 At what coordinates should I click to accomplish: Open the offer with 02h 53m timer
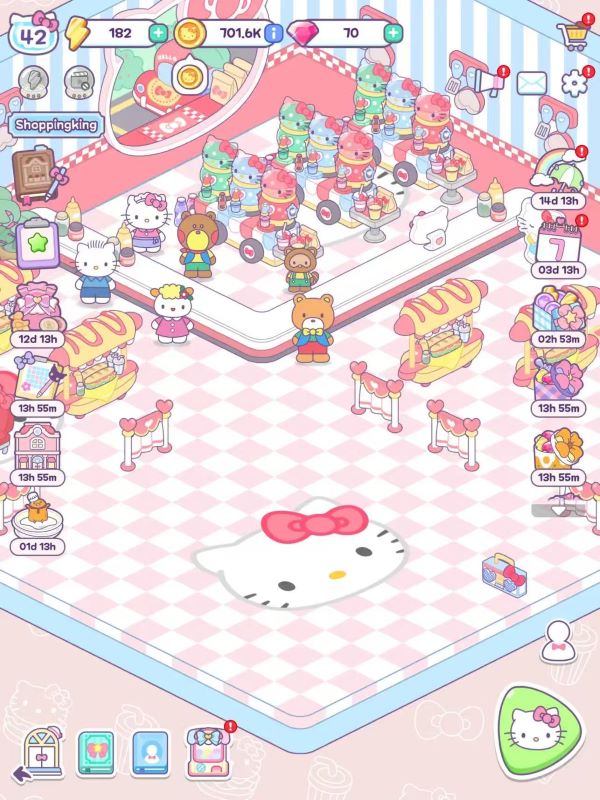(560, 313)
